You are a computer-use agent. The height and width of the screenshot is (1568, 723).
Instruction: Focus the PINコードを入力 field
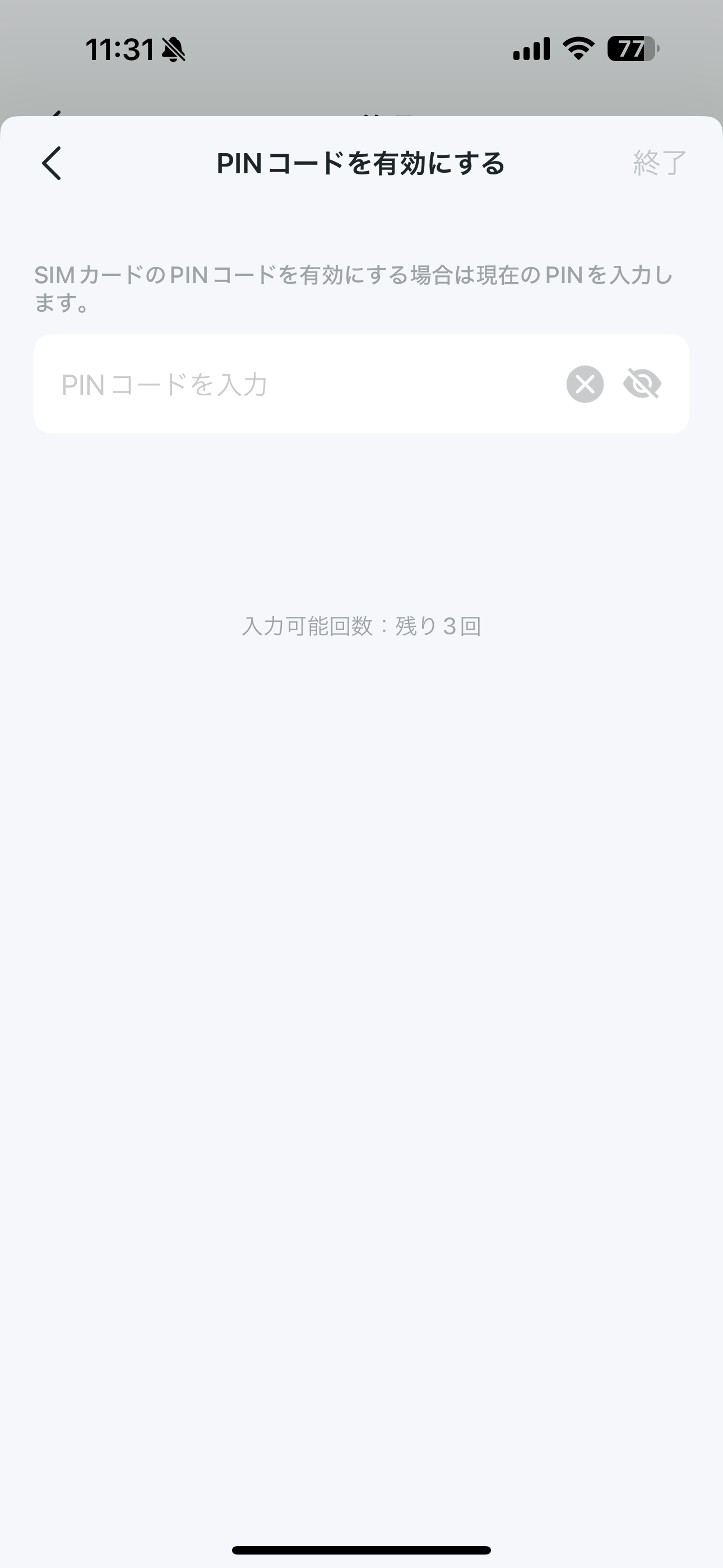[x=361, y=384]
